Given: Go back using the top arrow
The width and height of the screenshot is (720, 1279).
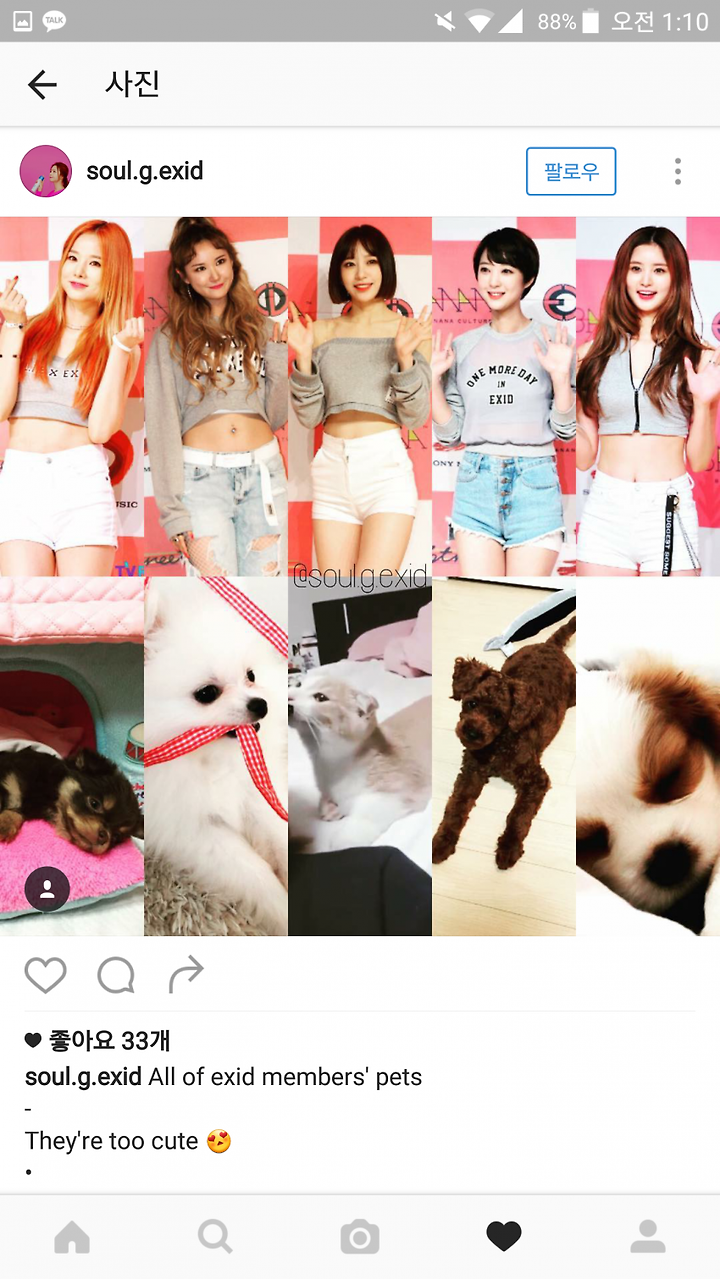Looking at the screenshot, I should coord(42,85).
